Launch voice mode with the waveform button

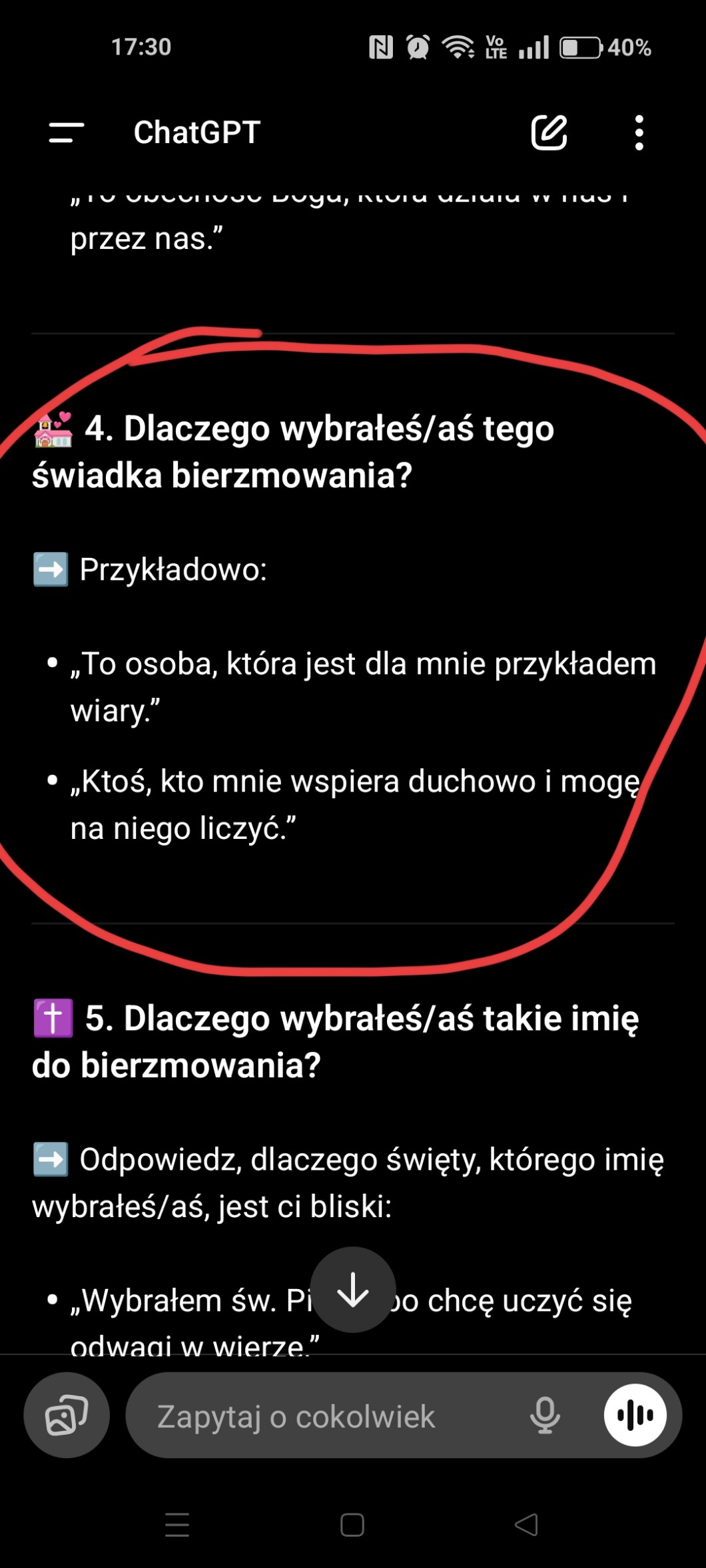click(635, 1415)
